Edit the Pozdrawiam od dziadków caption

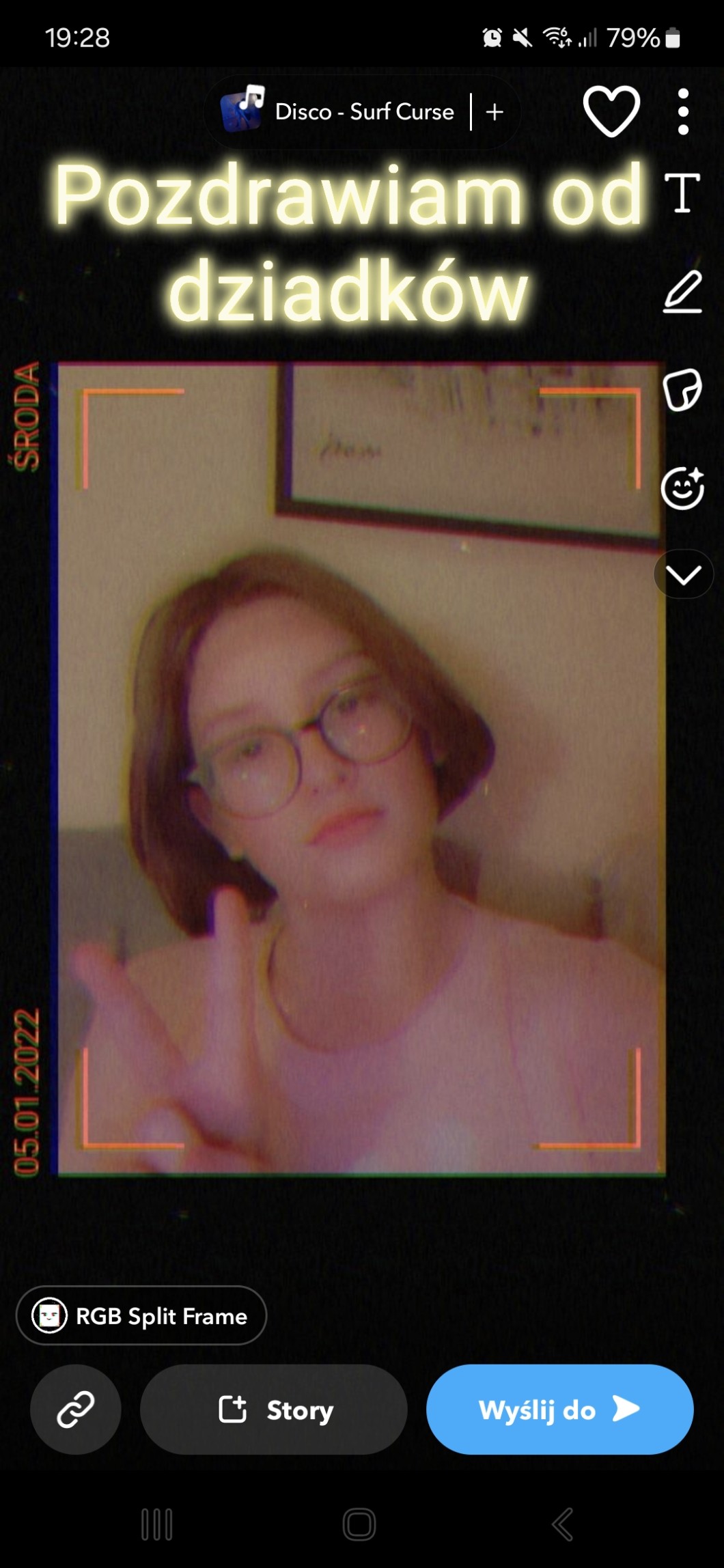[x=348, y=242]
